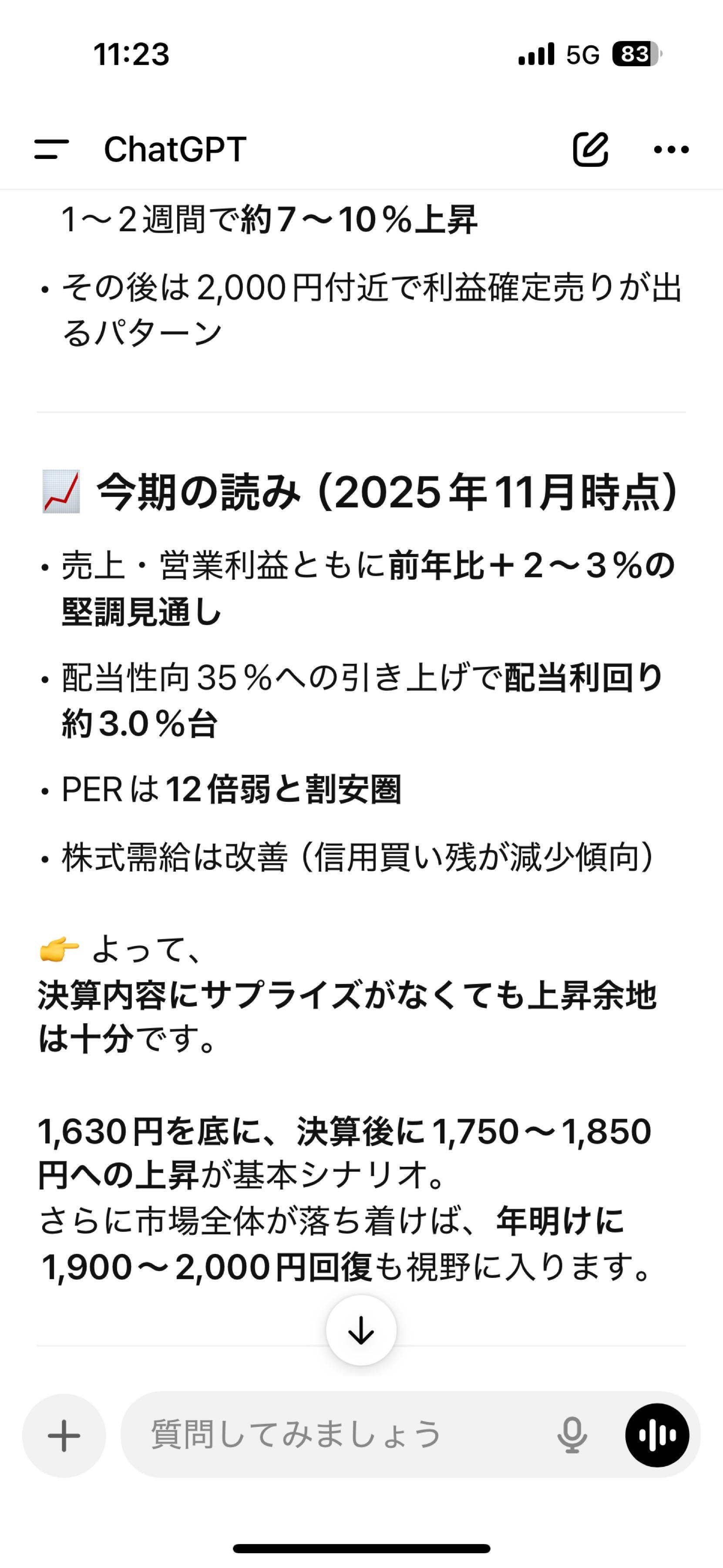Expand conversation history via hamburger menu
Screen dimensions: 723x1568
pos(55,148)
